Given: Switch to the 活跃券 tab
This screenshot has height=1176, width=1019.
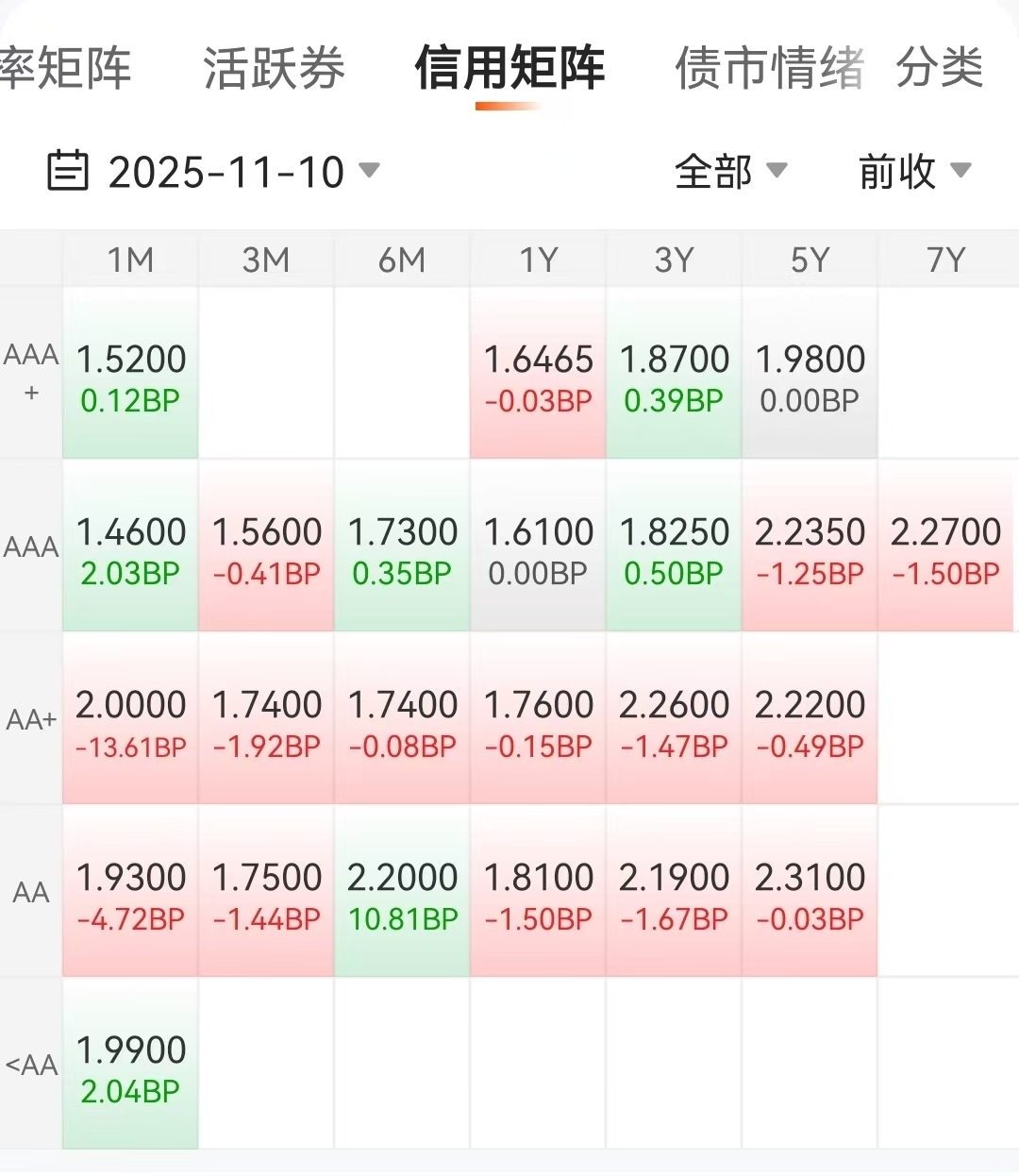Looking at the screenshot, I should pyautogui.click(x=274, y=69).
